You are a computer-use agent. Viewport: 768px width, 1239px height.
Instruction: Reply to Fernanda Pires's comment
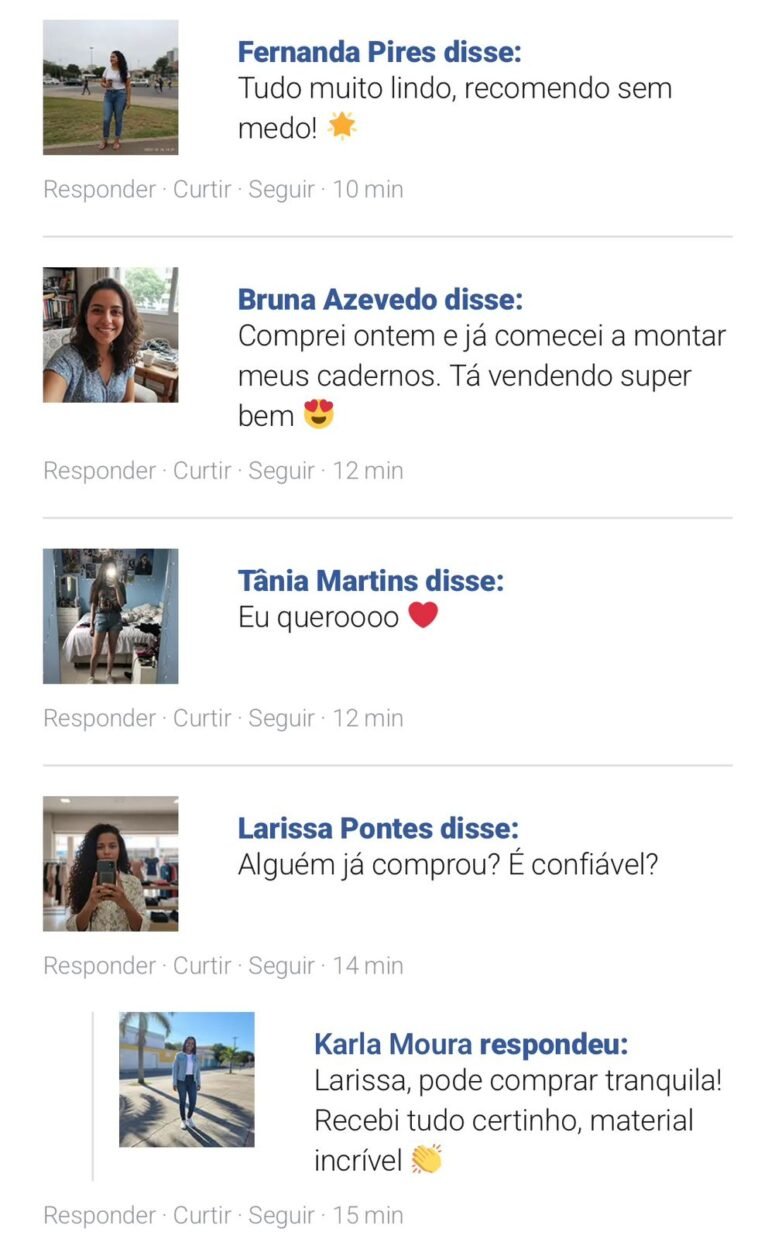point(99,189)
